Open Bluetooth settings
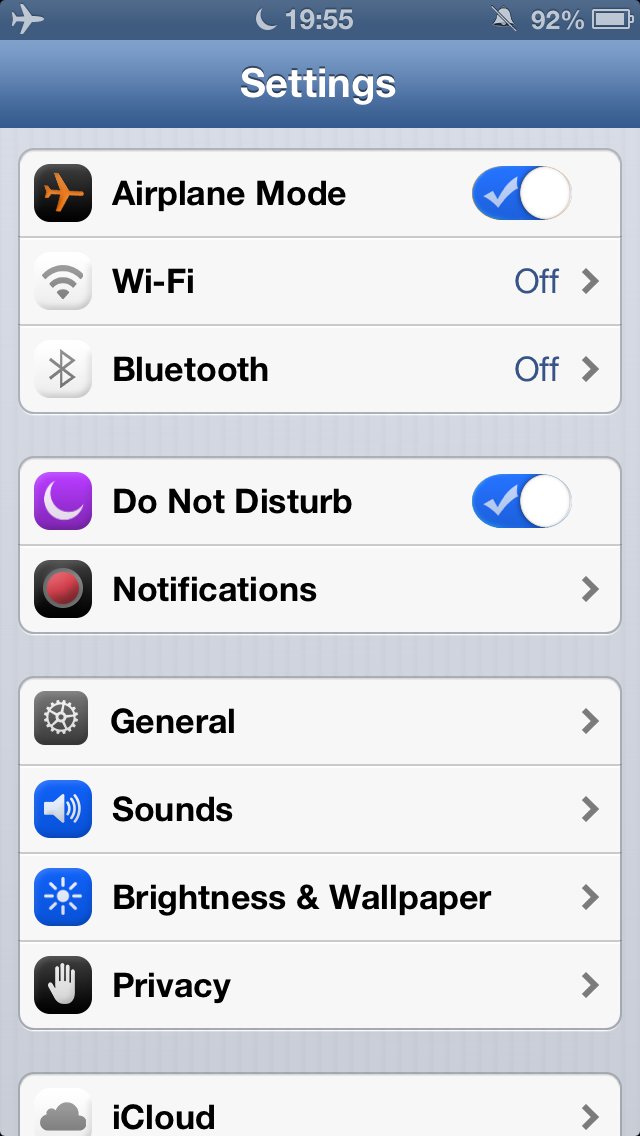This screenshot has width=640, height=1136. pyautogui.click(x=320, y=370)
